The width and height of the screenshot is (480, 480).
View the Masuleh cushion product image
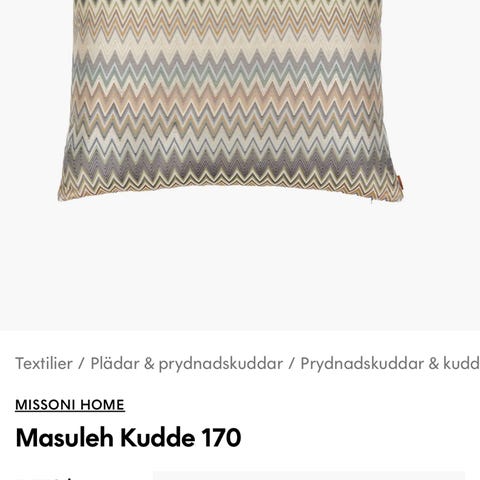231,101
